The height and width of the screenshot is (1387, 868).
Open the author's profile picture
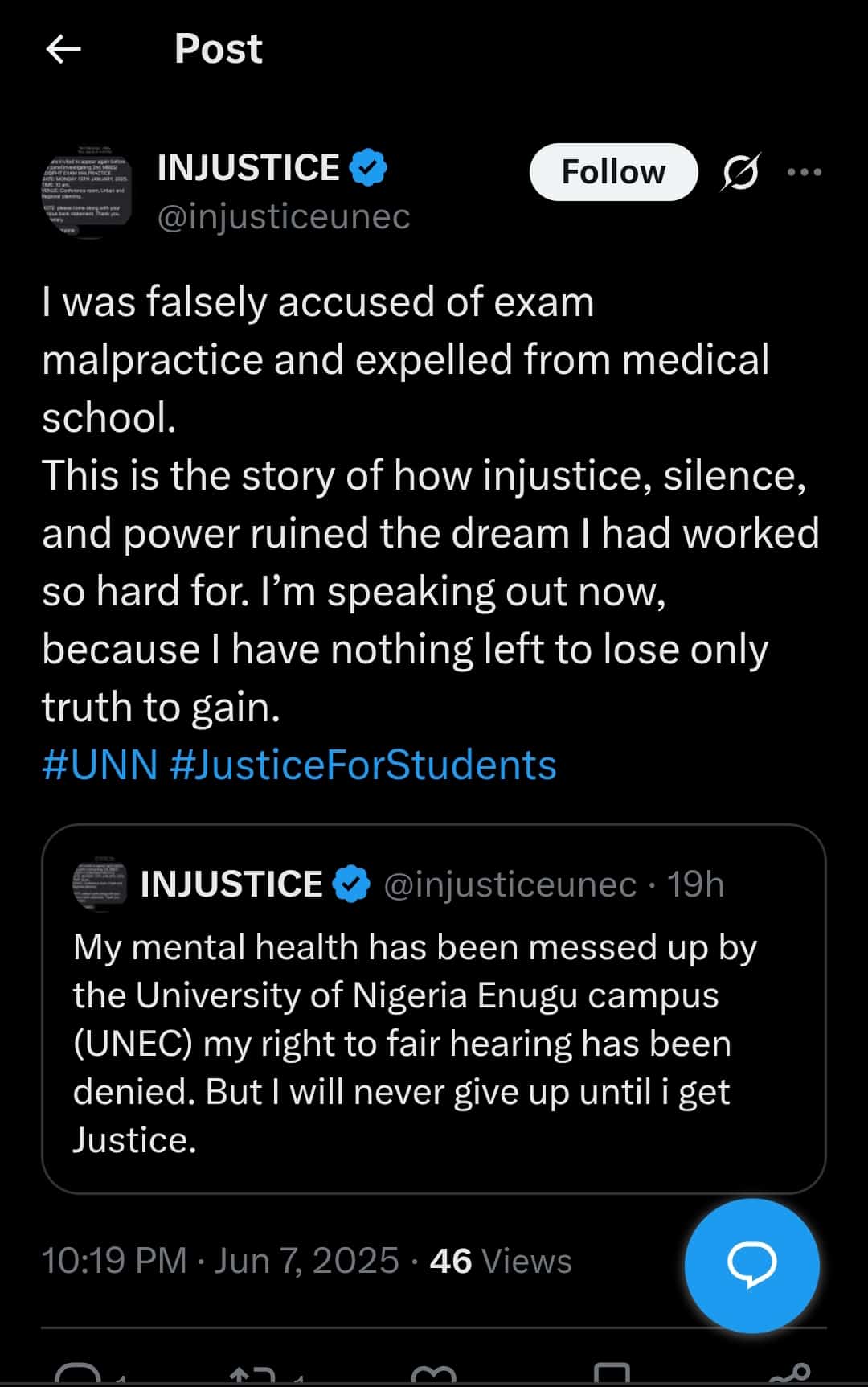tap(87, 193)
